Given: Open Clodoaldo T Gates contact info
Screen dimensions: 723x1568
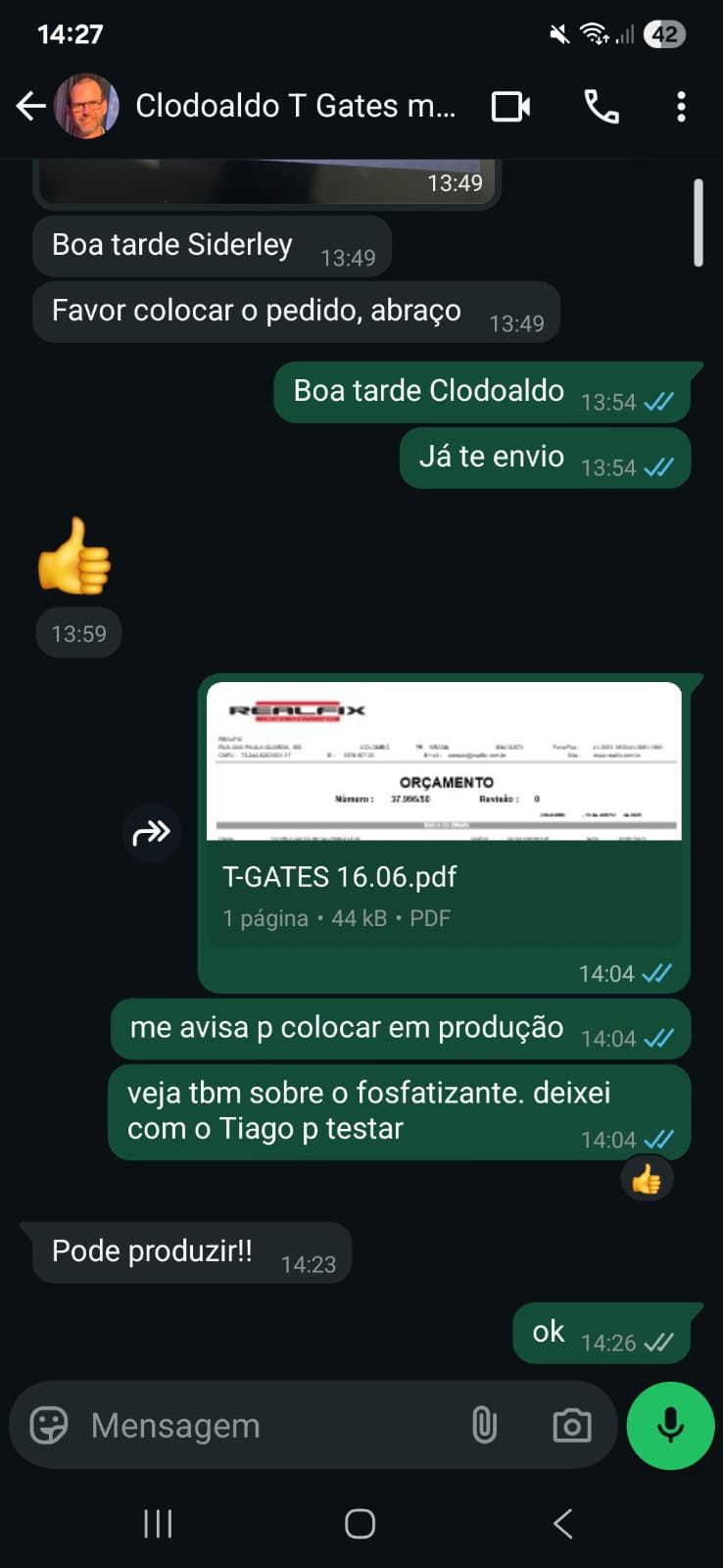Looking at the screenshot, I should point(294,106).
